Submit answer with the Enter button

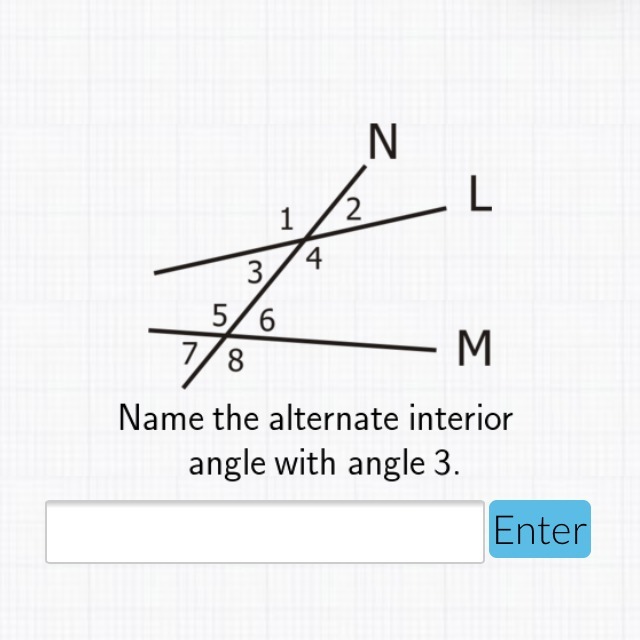click(540, 530)
